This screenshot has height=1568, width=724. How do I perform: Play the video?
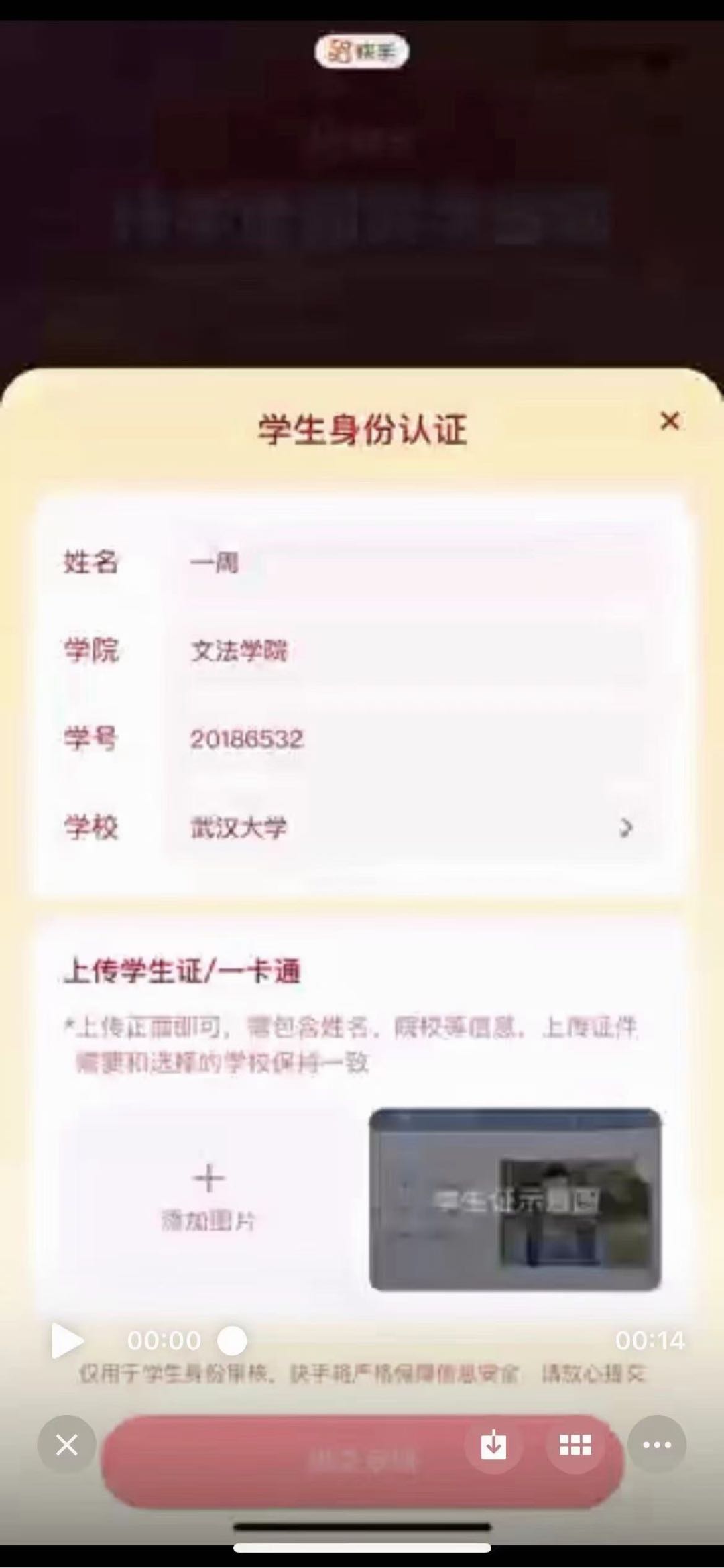tap(66, 1340)
